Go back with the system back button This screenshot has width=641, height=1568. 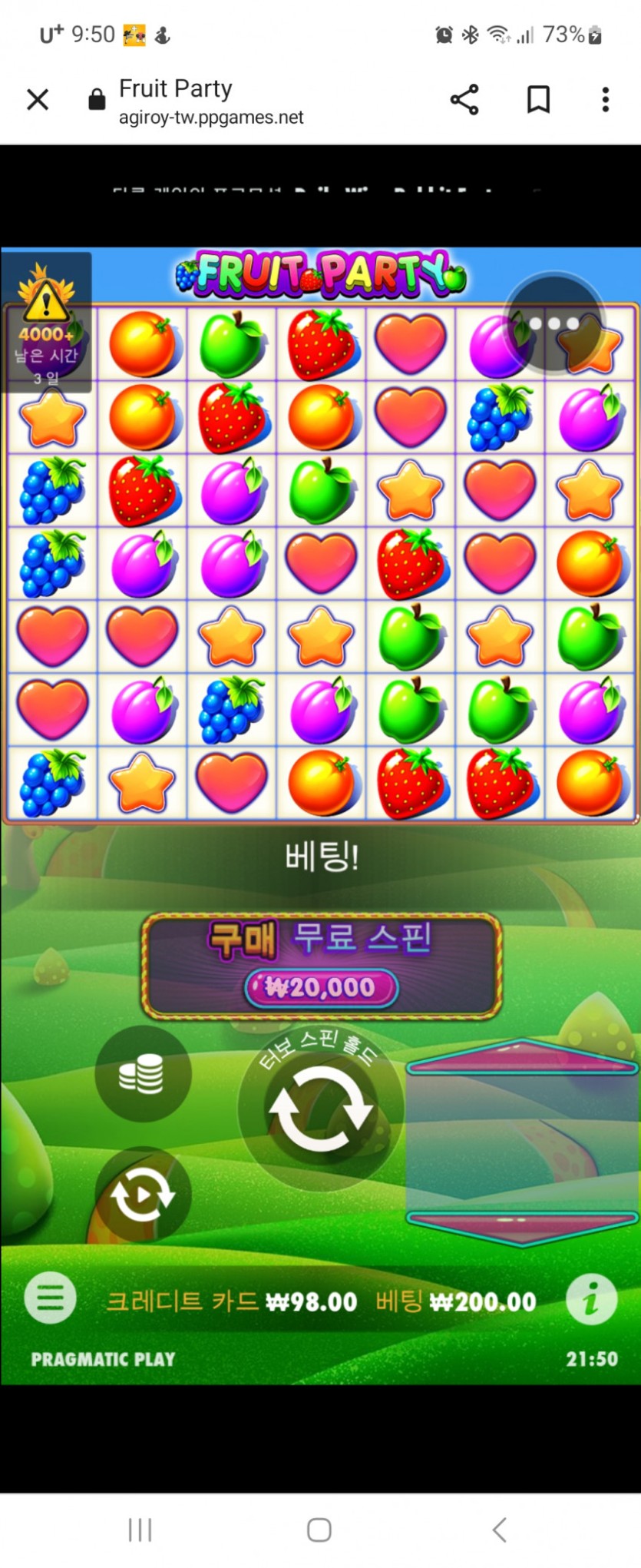(x=500, y=1530)
